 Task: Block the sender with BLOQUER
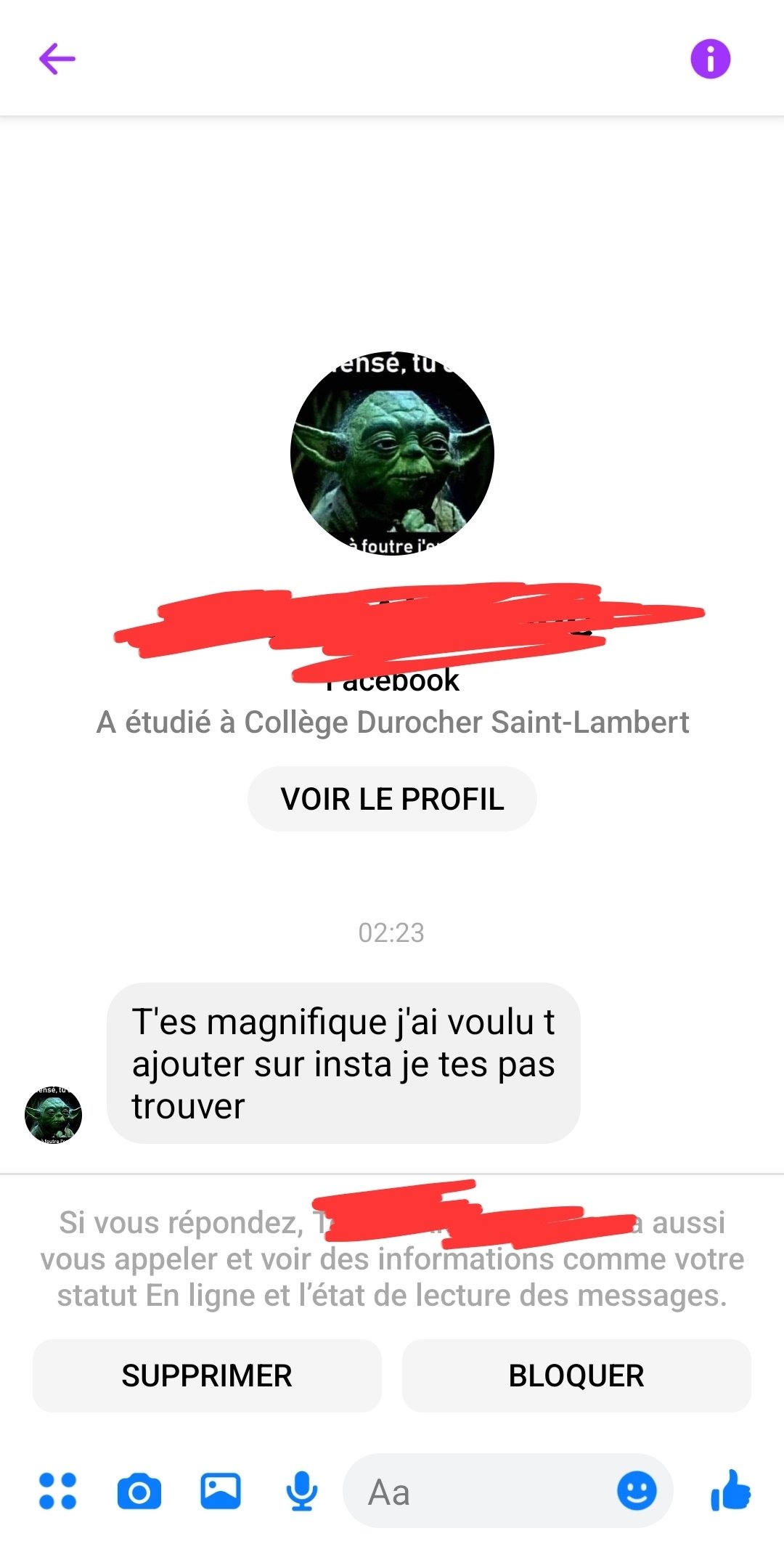(576, 1376)
